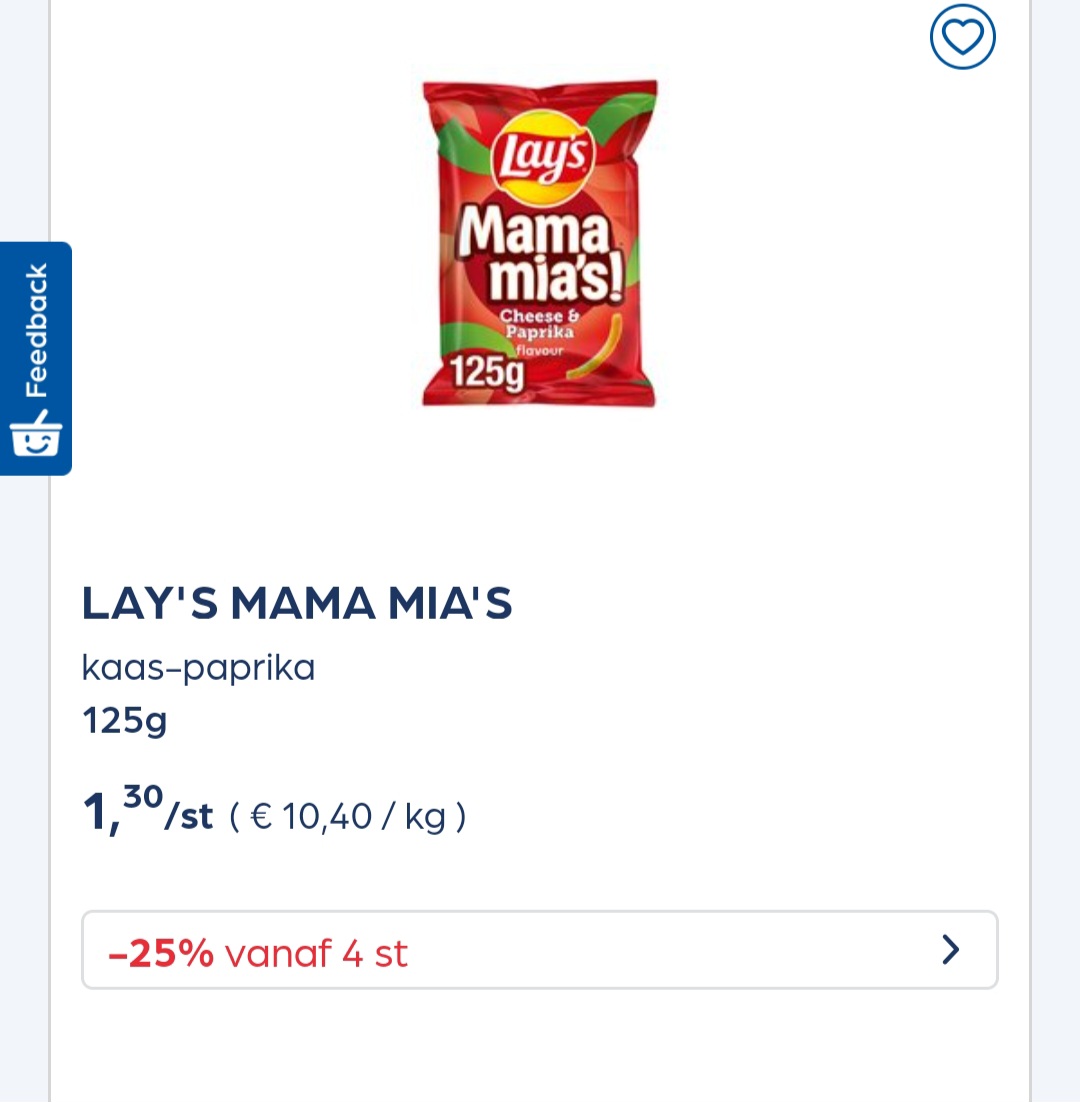Screen dimensions: 1080x1102
Task: Click the heart outline in the top right corner
Action: tap(962, 37)
